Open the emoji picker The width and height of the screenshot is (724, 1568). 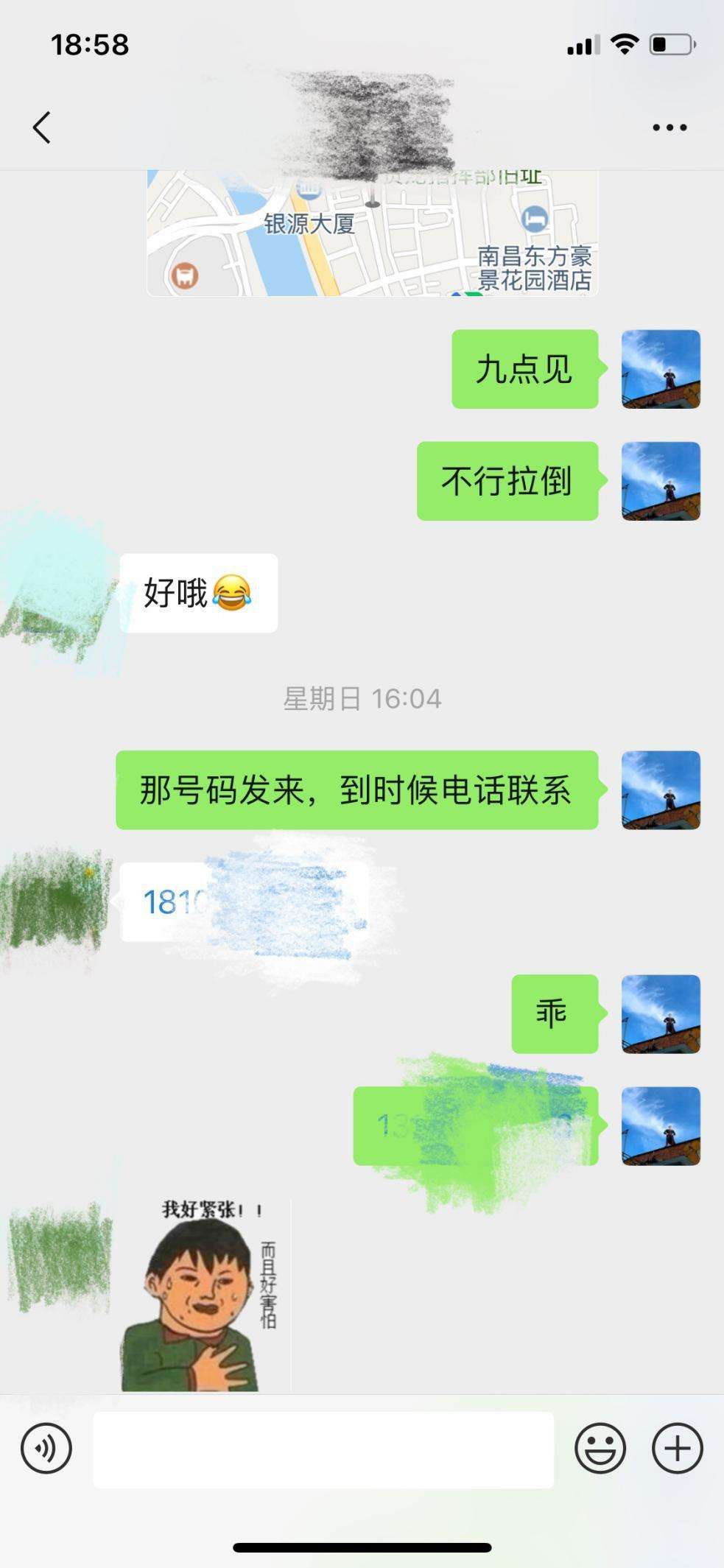[x=602, y=1447]
